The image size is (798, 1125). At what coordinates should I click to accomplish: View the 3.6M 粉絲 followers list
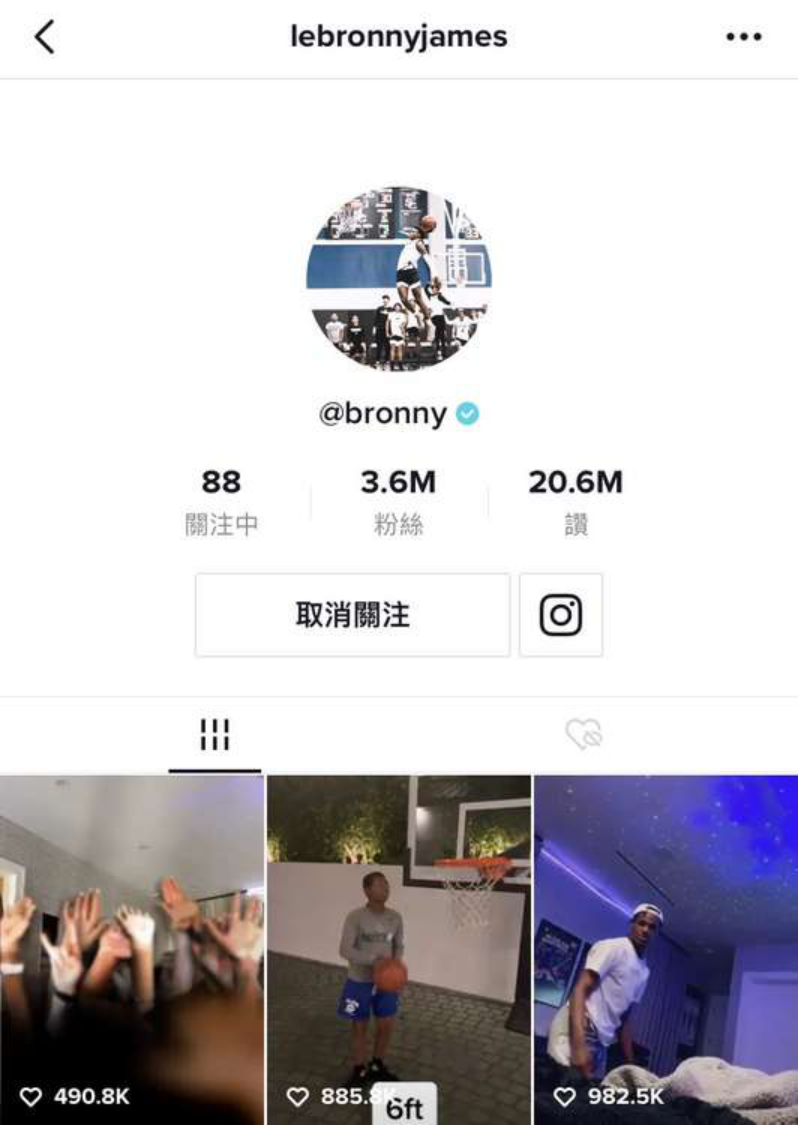pyautogui.click(x=398, y=502)
